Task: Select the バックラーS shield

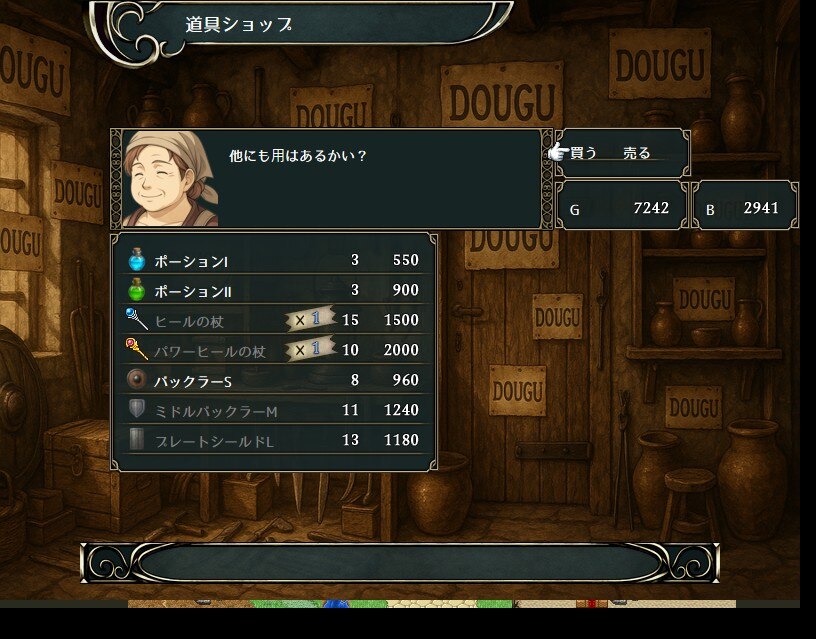Action: [x=192, y=380]
